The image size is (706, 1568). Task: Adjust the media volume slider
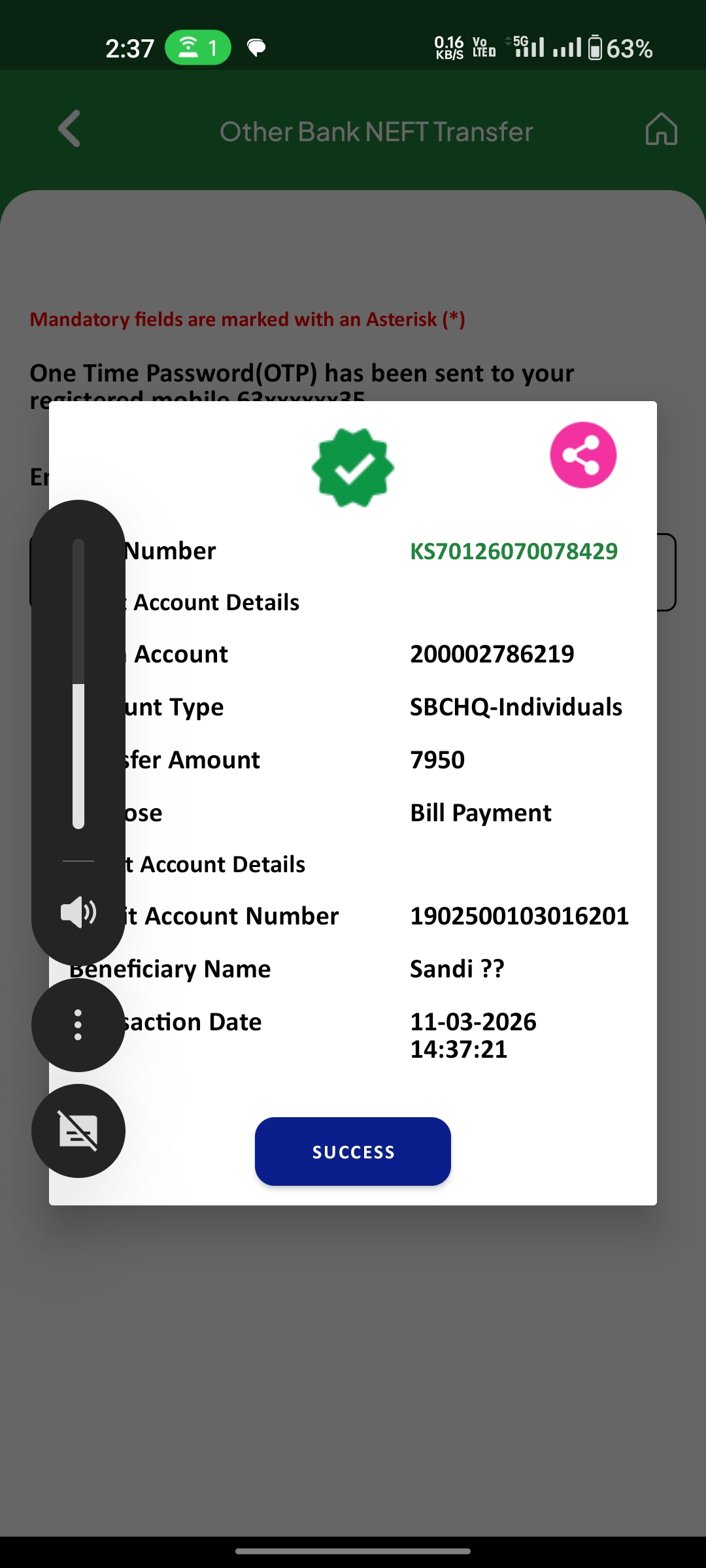click(78, 685)
